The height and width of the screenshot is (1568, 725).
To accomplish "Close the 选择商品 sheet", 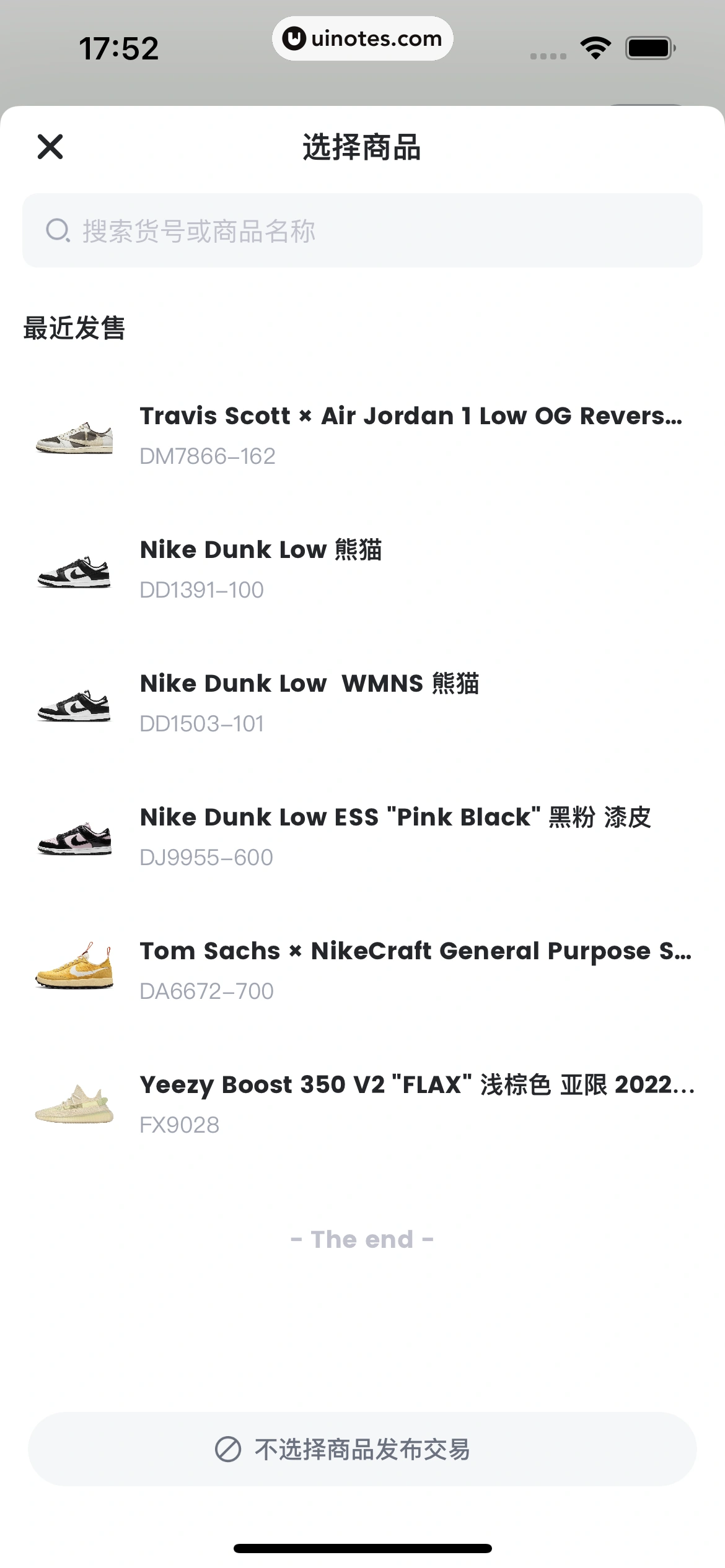I will [x=50, y=147].
